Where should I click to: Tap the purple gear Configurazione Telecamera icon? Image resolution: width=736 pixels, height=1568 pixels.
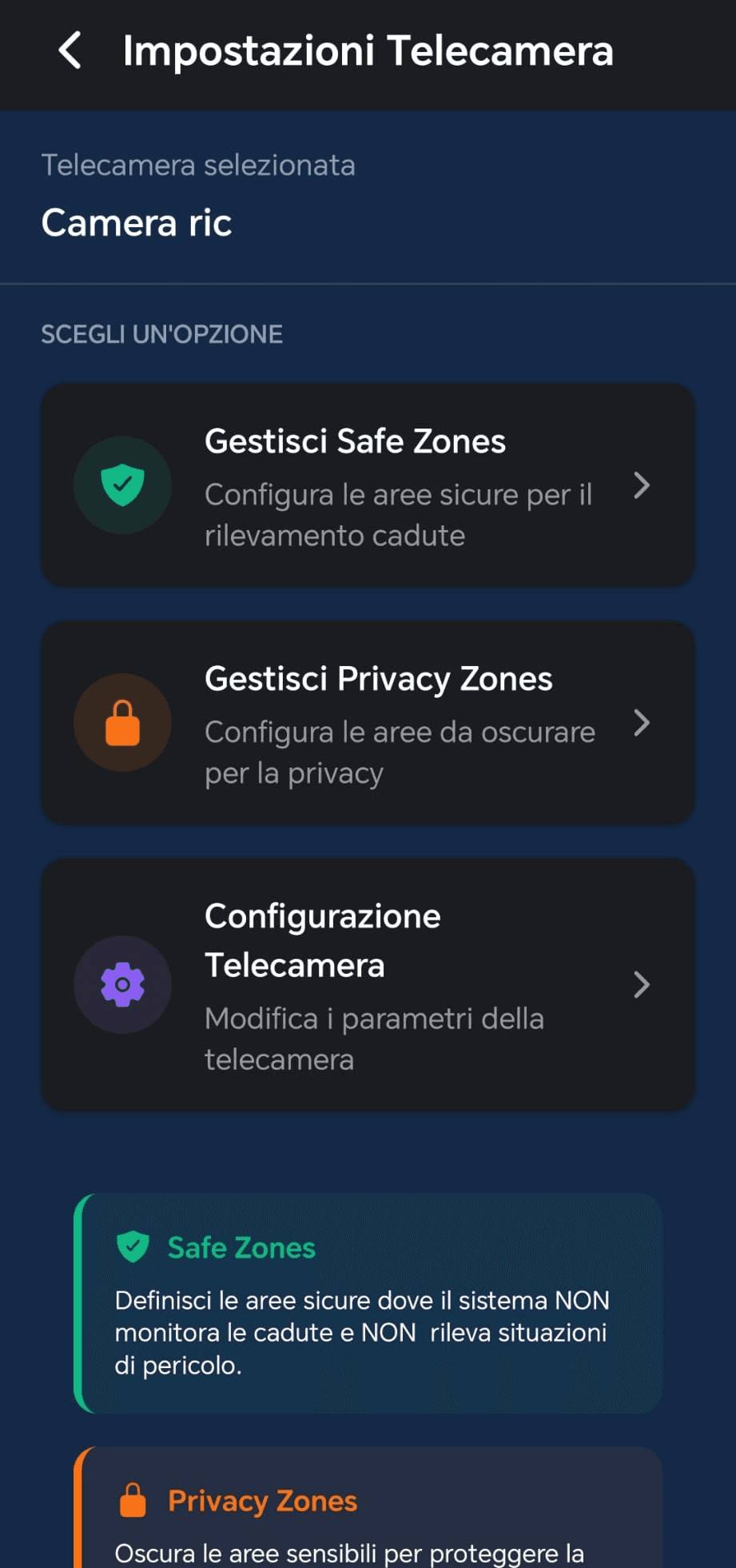pyautogui.click(x=121, y=984)
